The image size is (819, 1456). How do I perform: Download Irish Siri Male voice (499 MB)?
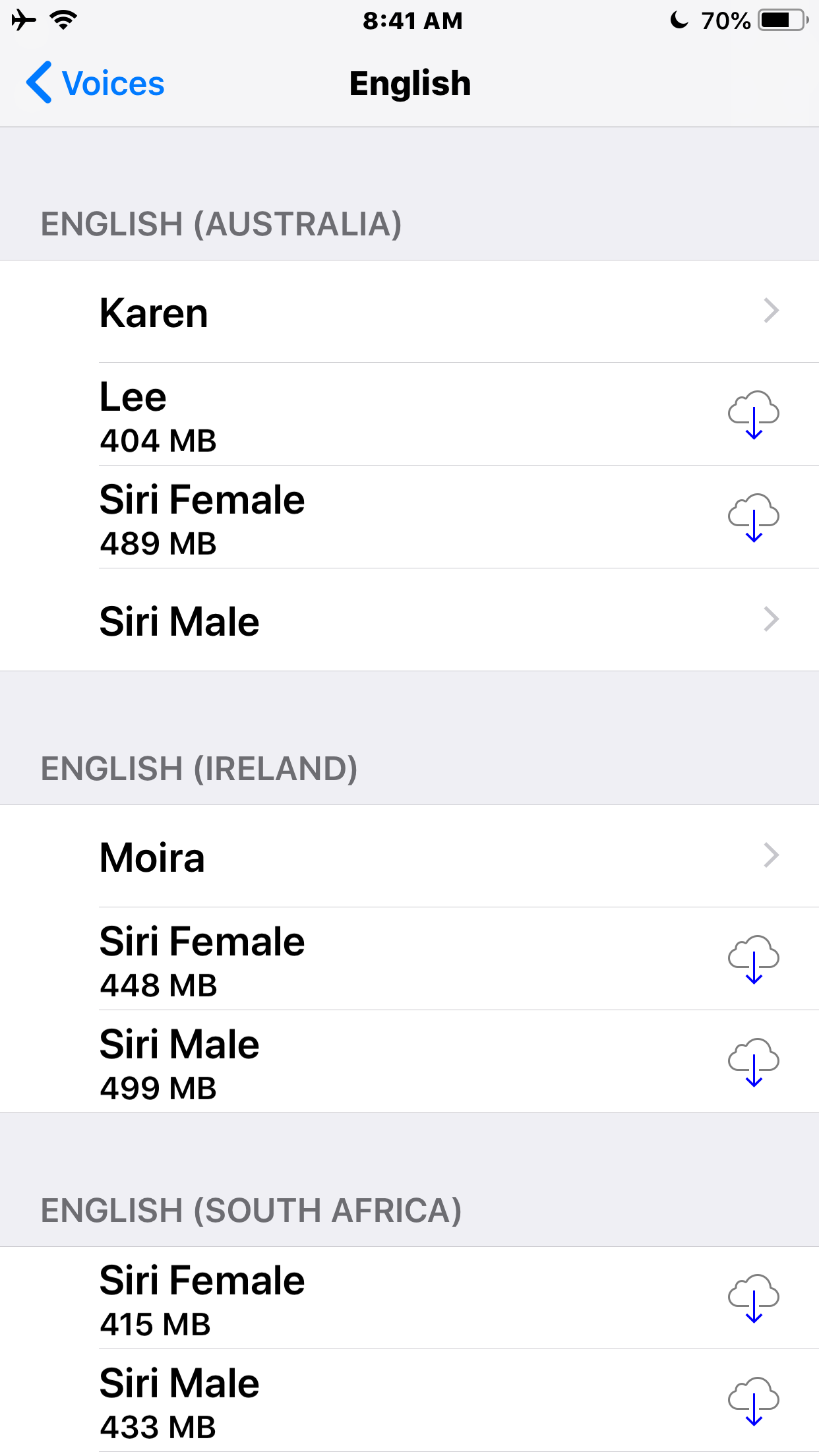pos(753,1062)
